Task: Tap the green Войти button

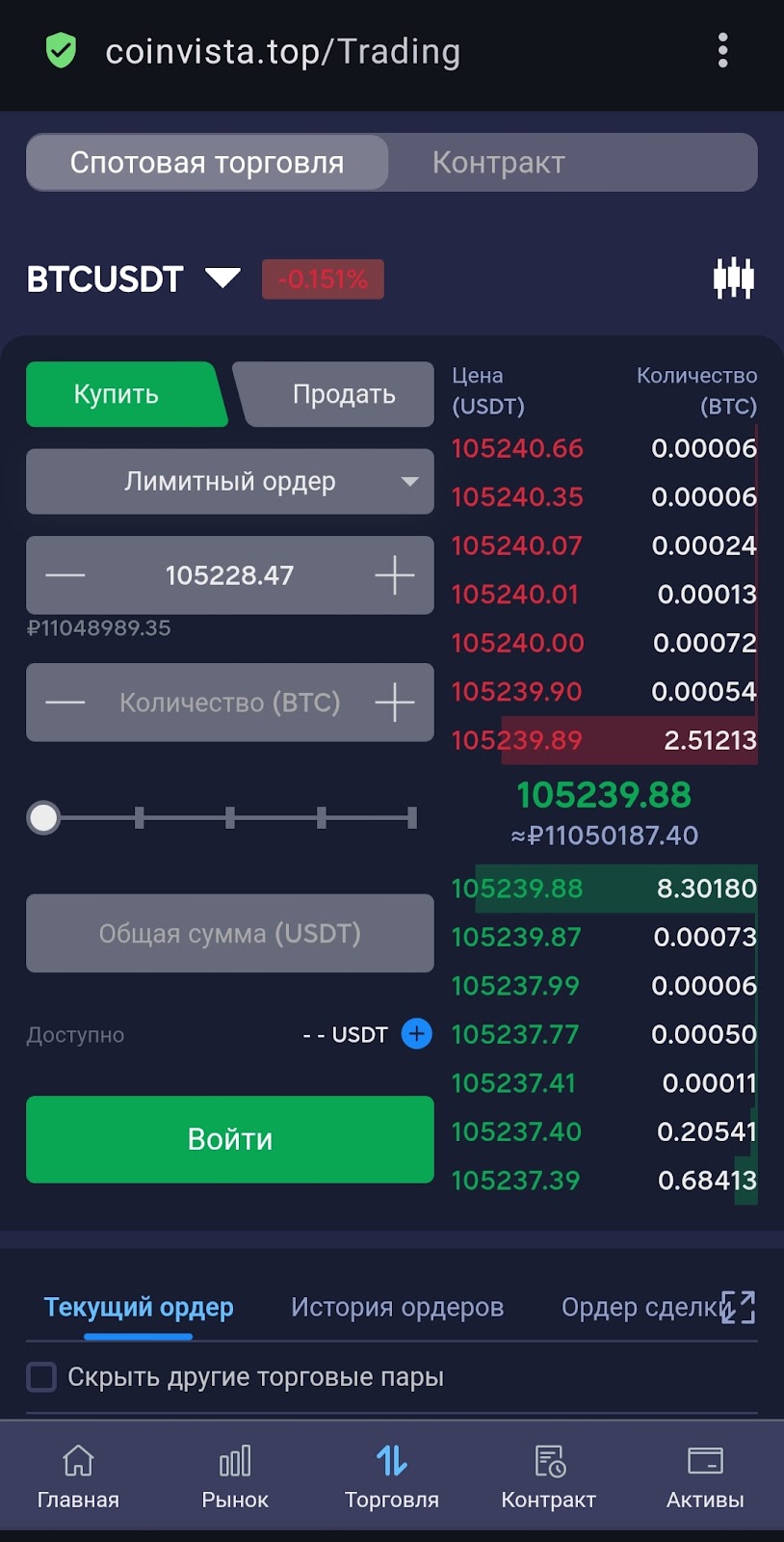Action: coord(229,1139)
